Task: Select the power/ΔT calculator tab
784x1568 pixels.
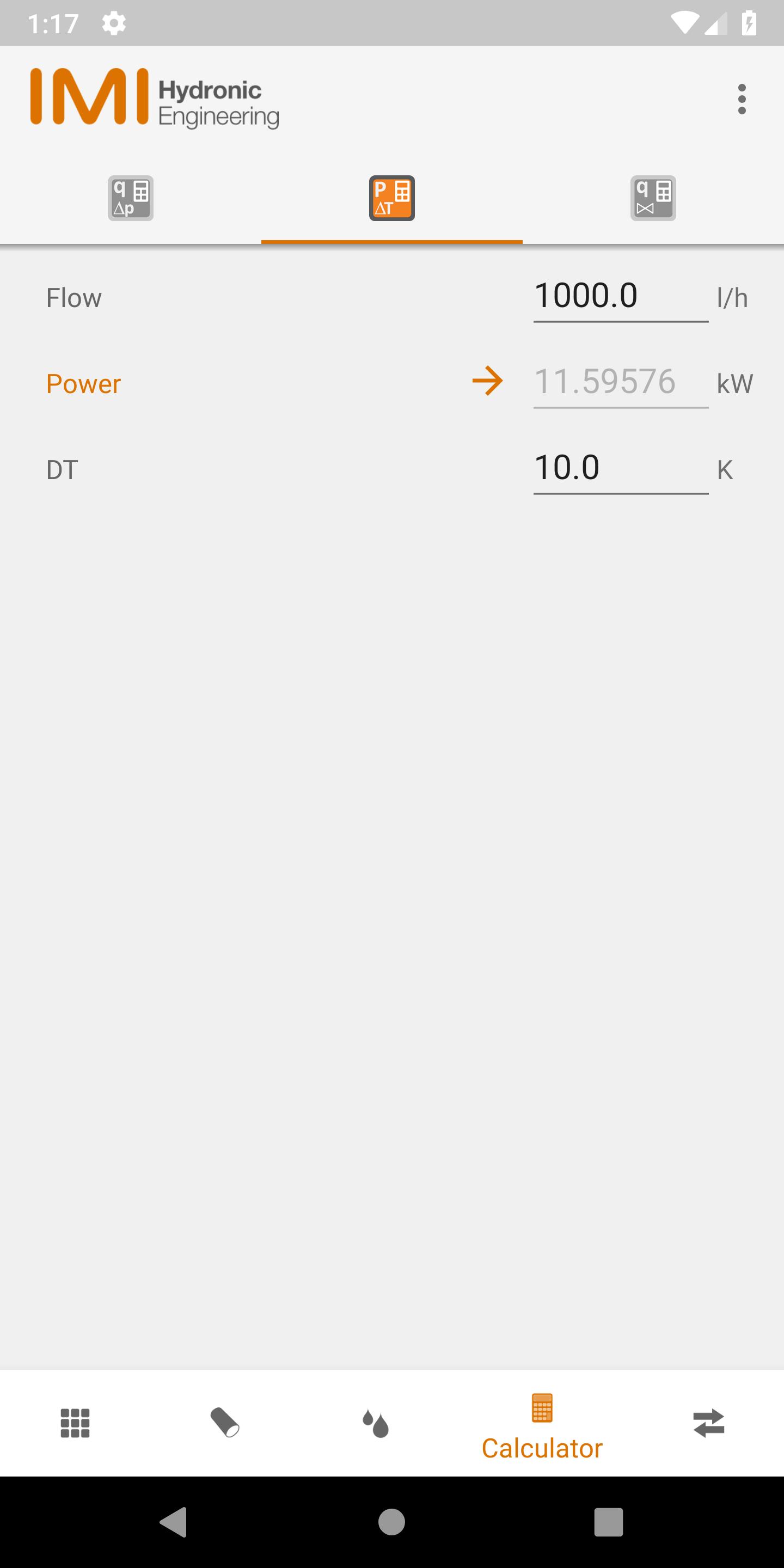Action: pos(391,198)
